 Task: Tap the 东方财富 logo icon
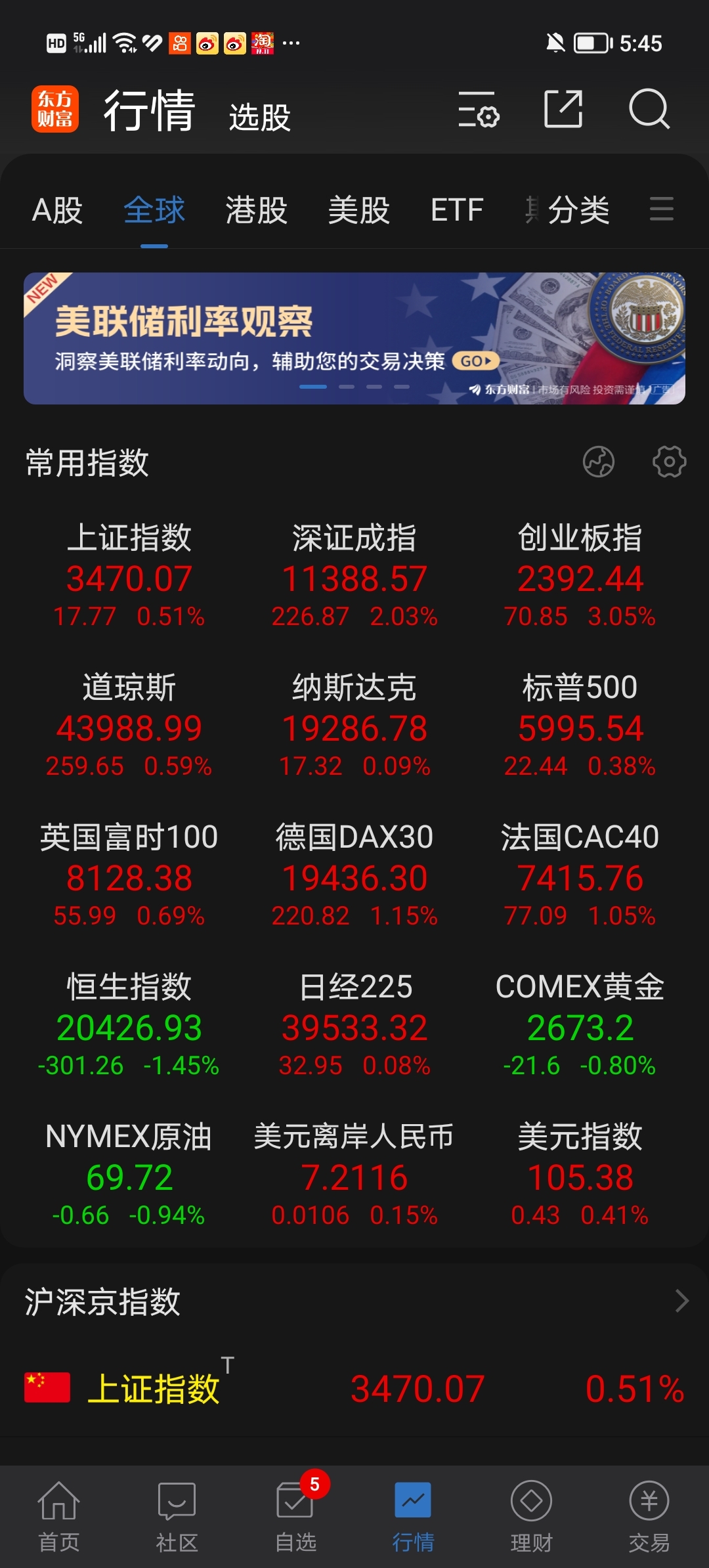[56, 110]
